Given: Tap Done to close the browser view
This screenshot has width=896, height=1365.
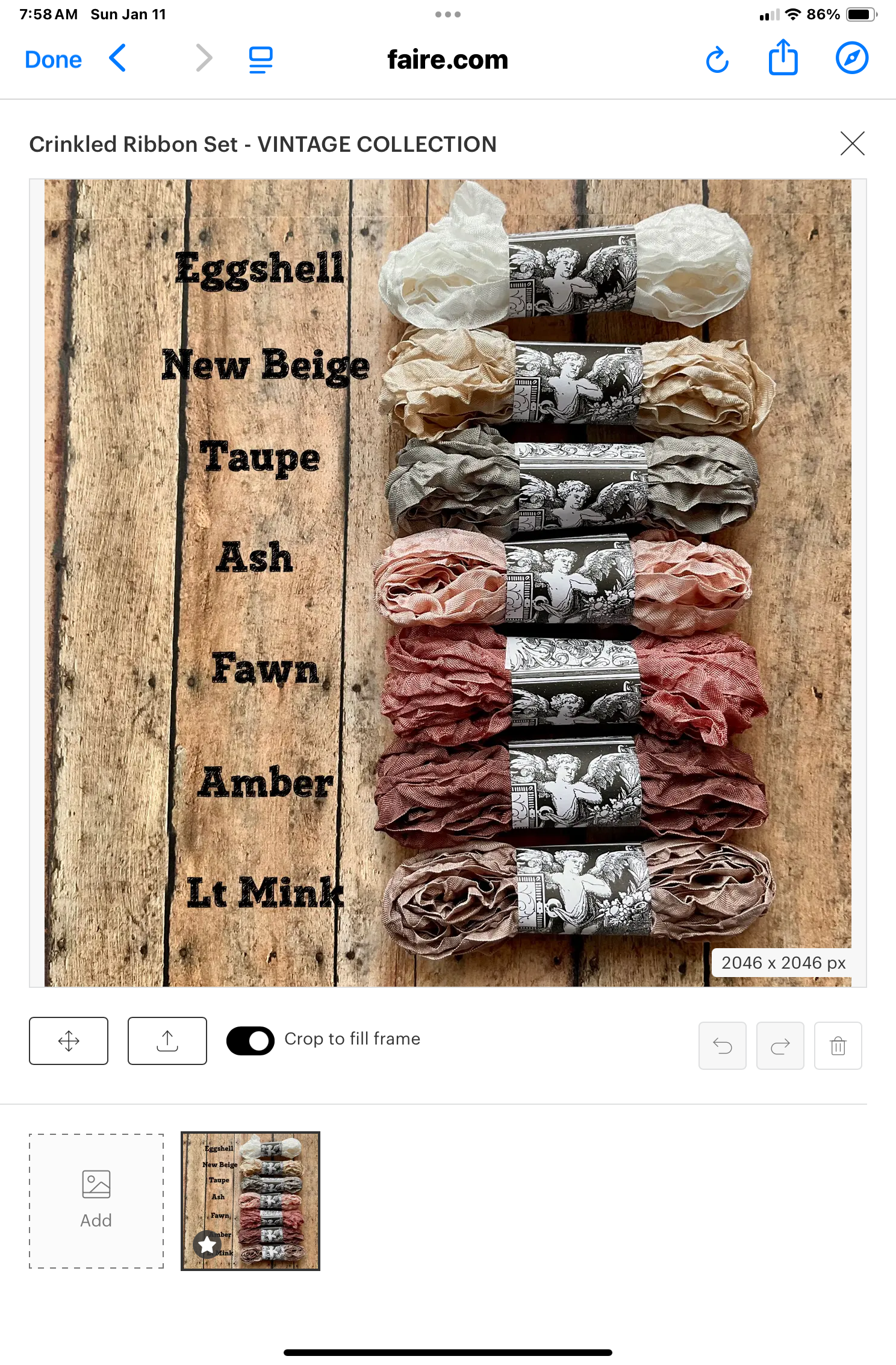Looking at the screenshot, I should coord(53,60).
